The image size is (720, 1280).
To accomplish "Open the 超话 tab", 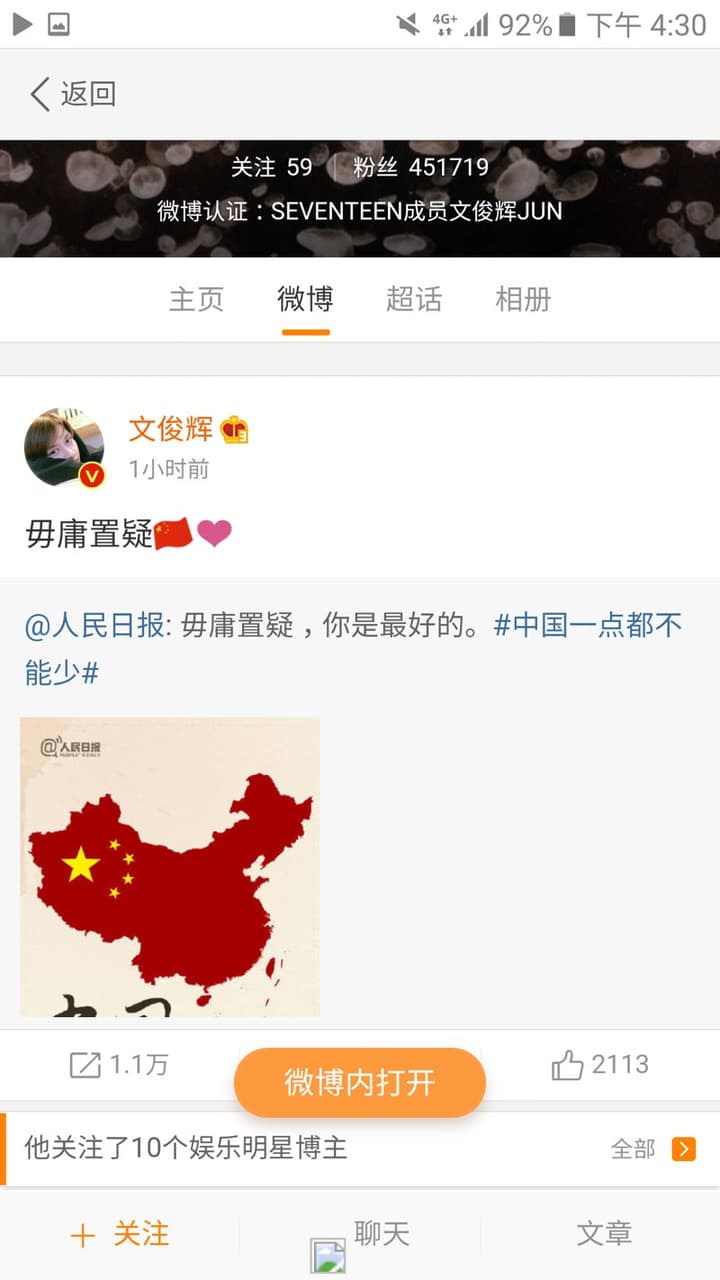I will [414, 299].
